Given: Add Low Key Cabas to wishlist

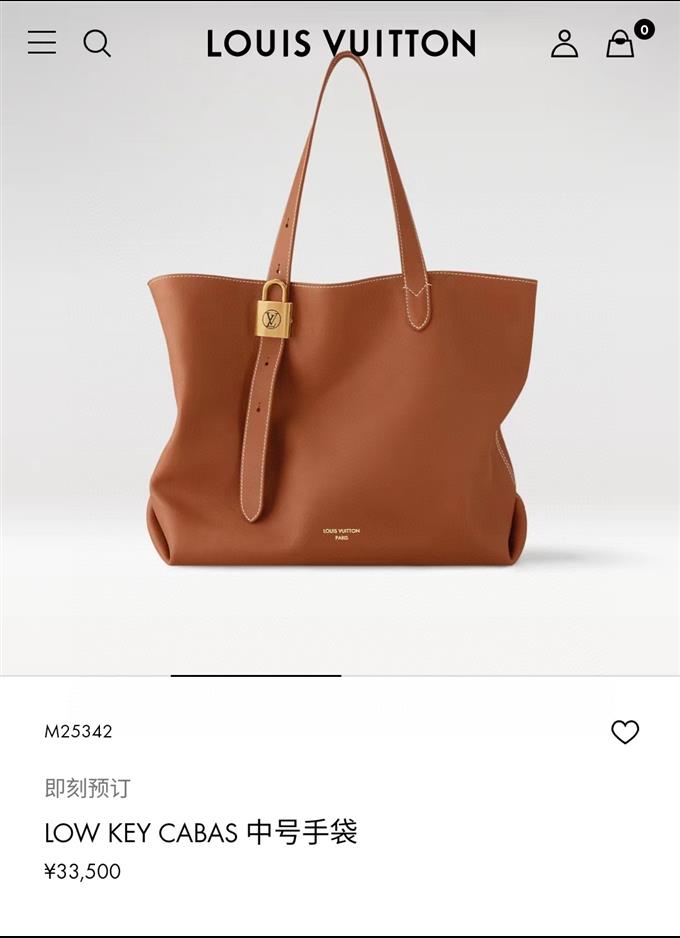Looking at the screenshot, I should coord(625,732).
